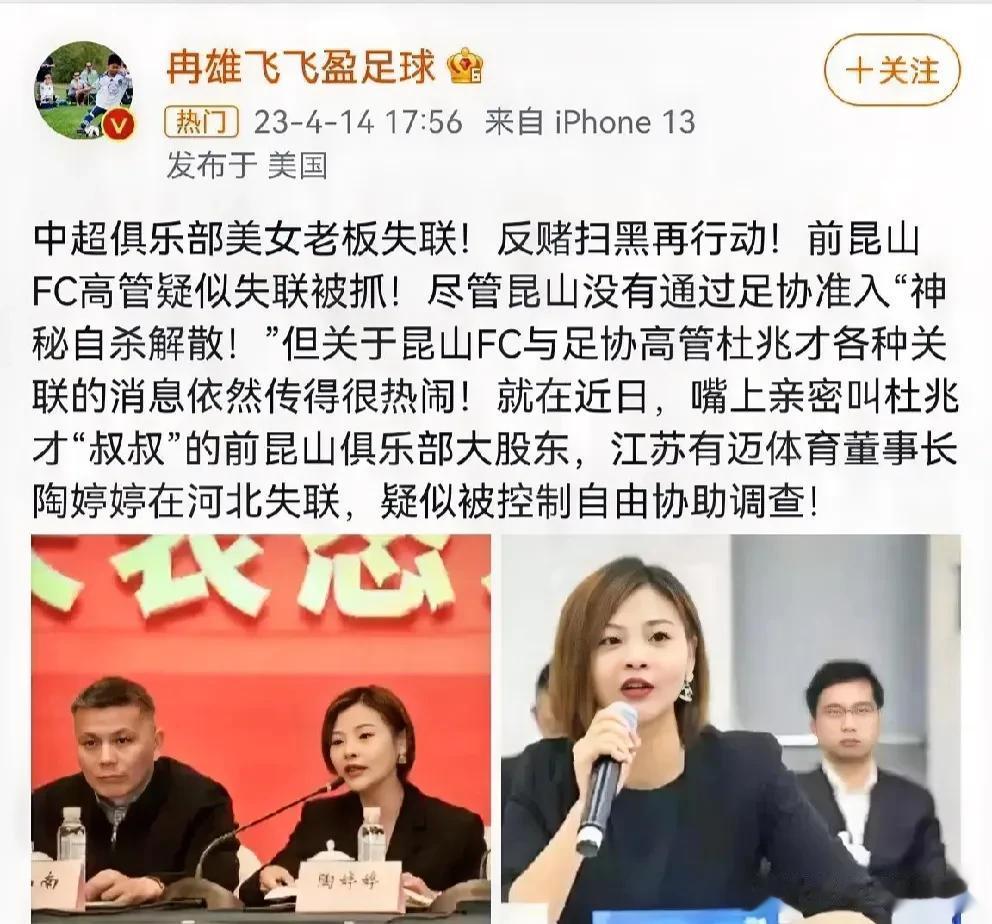The height and width of the screenshot is (924, 992).
Task: Open the photo of woman holding microphone
Action: [730, 728]
